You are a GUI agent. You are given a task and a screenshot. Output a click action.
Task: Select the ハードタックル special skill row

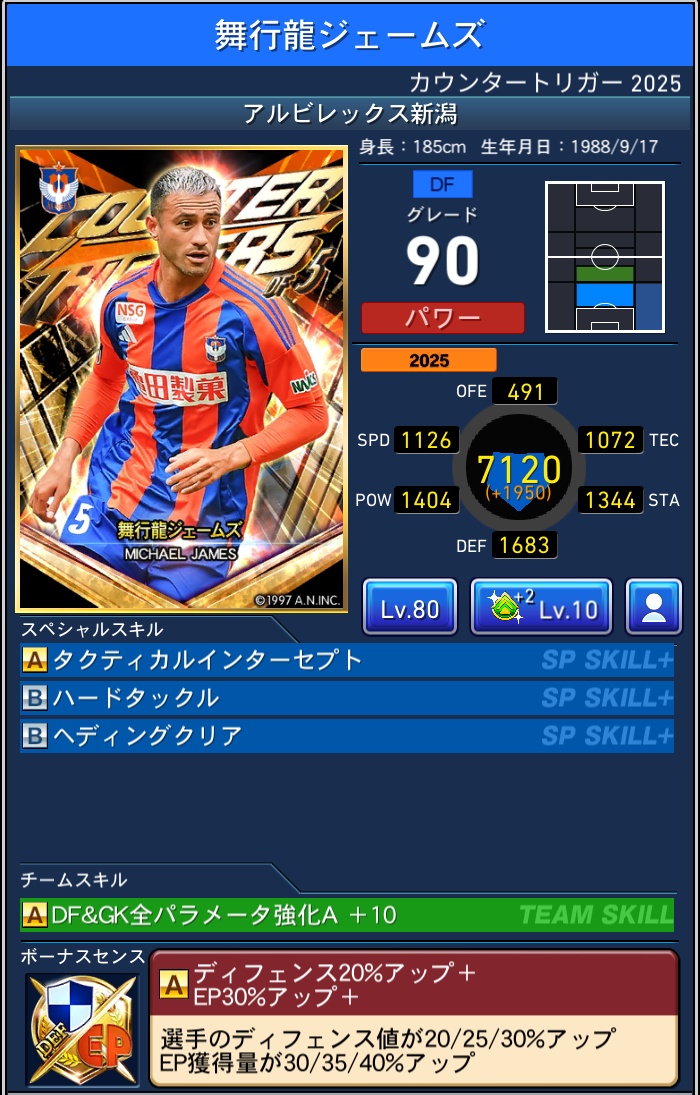346,698
